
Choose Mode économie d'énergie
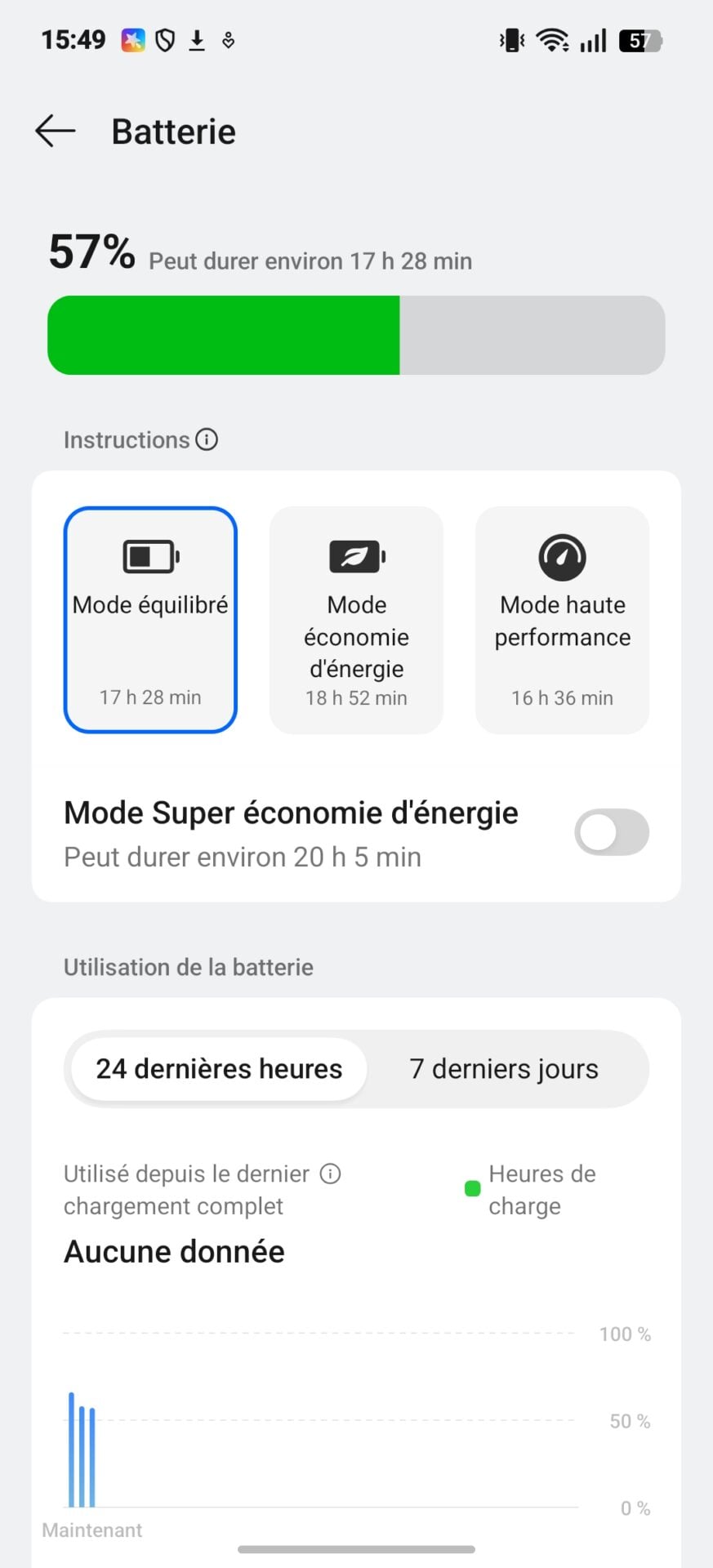[x=356, y=620]
